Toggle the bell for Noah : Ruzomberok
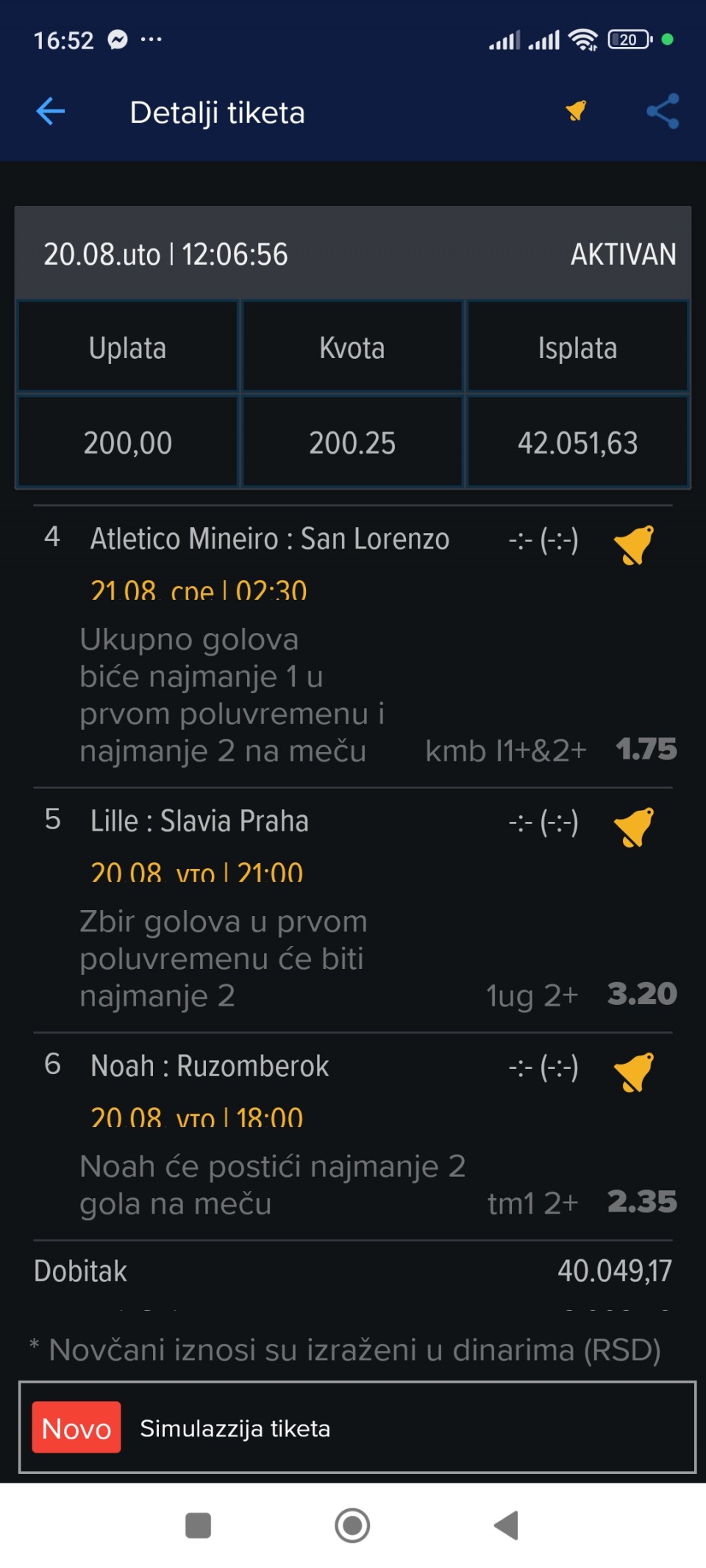Screen dimensions: 706x1568 coord(633,1072)
